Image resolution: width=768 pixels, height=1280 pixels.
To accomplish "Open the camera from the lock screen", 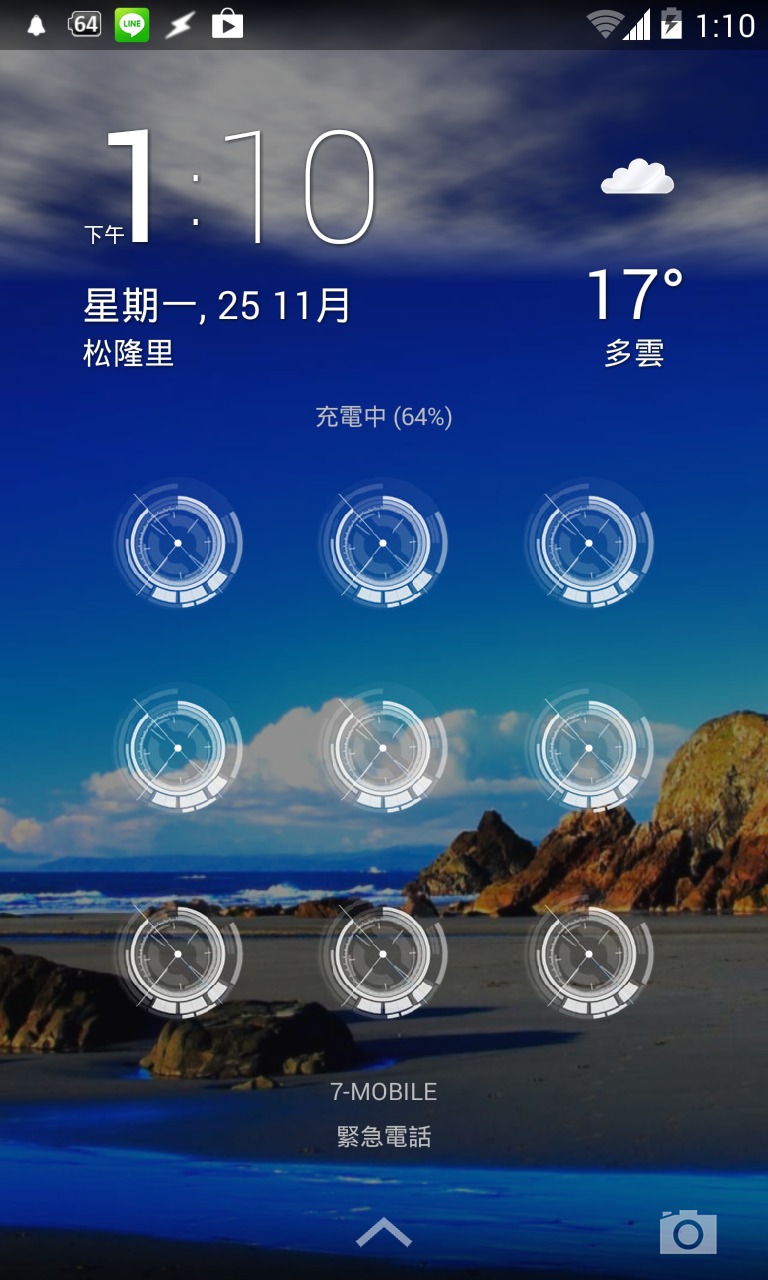I will [688, 1231].
